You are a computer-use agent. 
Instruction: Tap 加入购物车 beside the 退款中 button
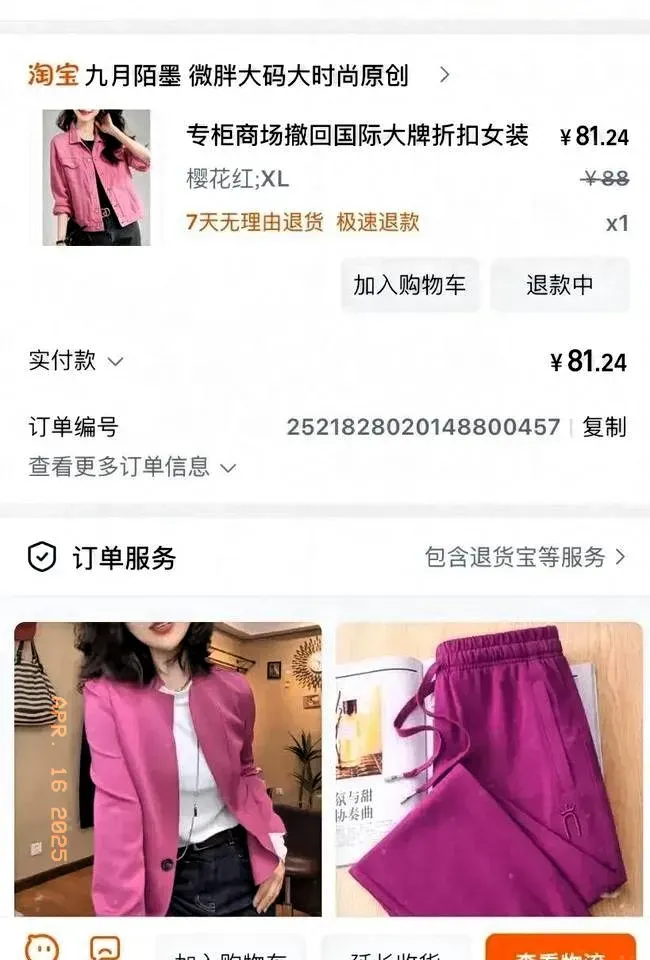pos(409,285)
